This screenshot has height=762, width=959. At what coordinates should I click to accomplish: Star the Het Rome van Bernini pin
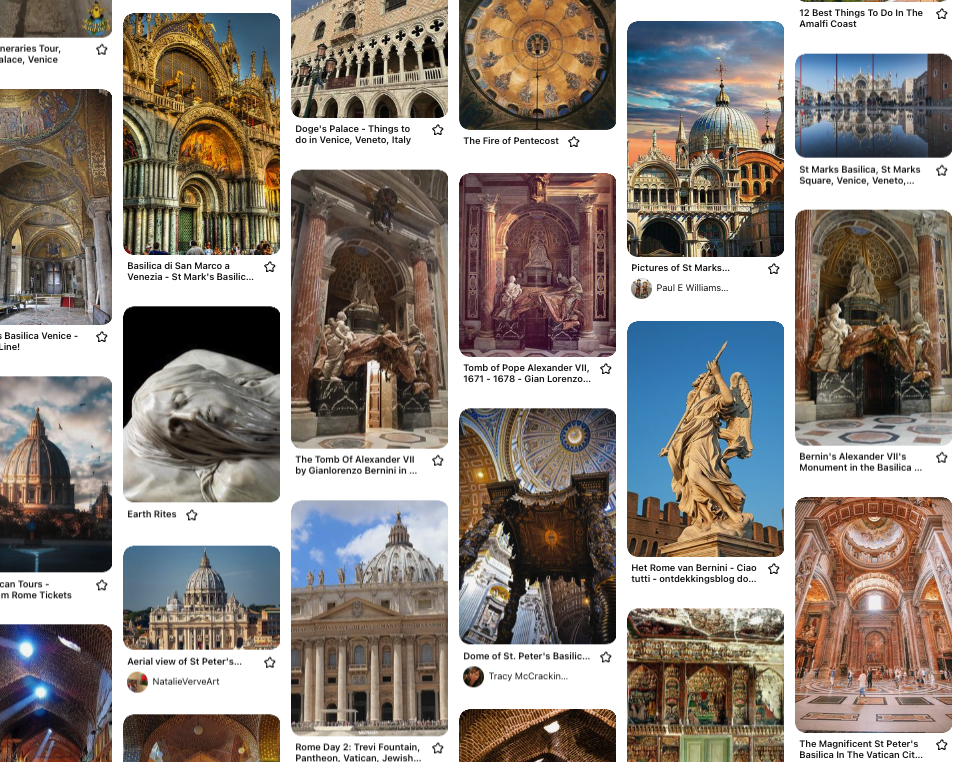tap(774, 568)
